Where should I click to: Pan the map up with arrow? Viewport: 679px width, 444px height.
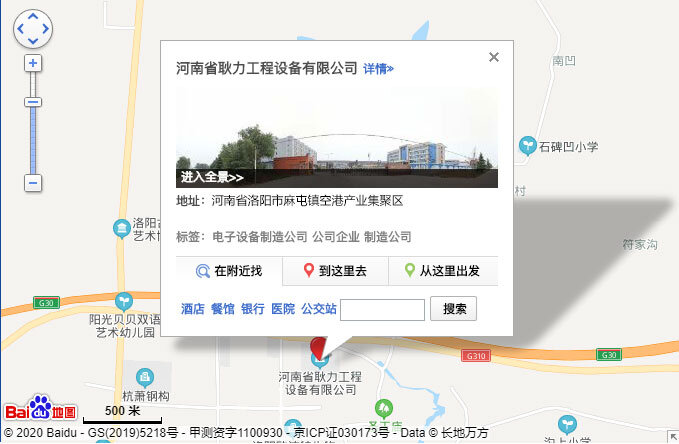coord(33,17)
